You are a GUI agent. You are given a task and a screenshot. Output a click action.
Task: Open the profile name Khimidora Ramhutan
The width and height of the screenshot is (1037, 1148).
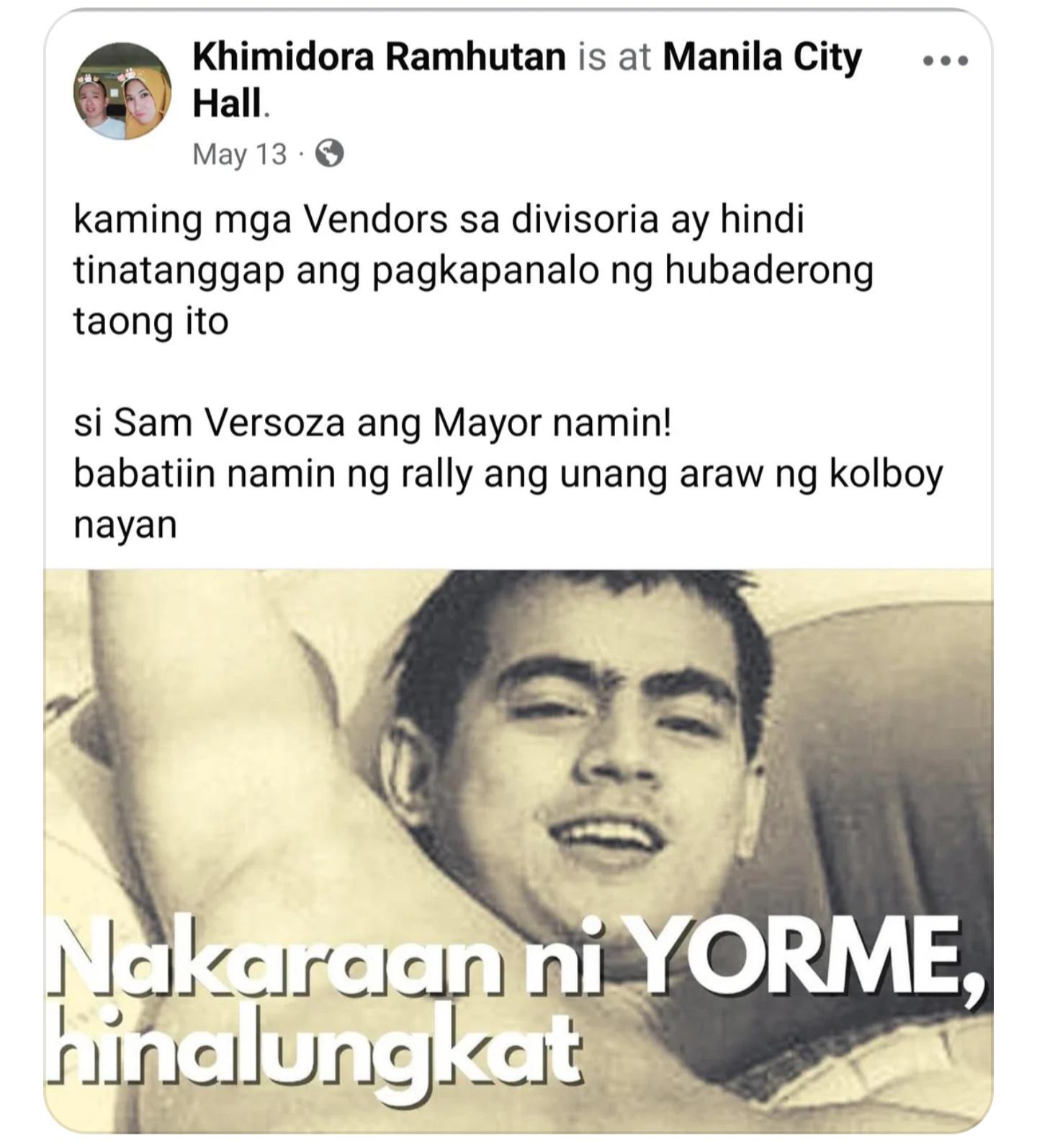coord(379,57)
